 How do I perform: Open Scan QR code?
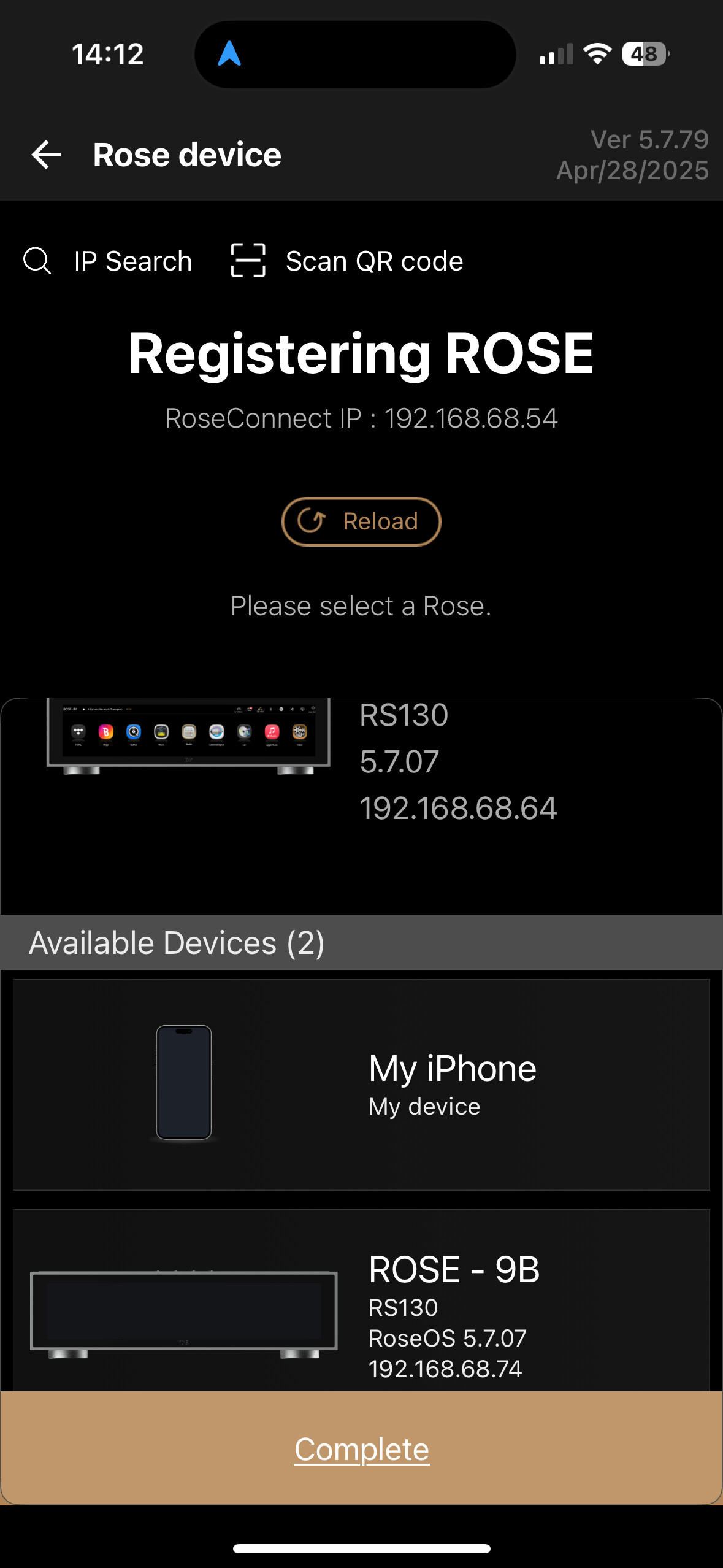point(347,261)
